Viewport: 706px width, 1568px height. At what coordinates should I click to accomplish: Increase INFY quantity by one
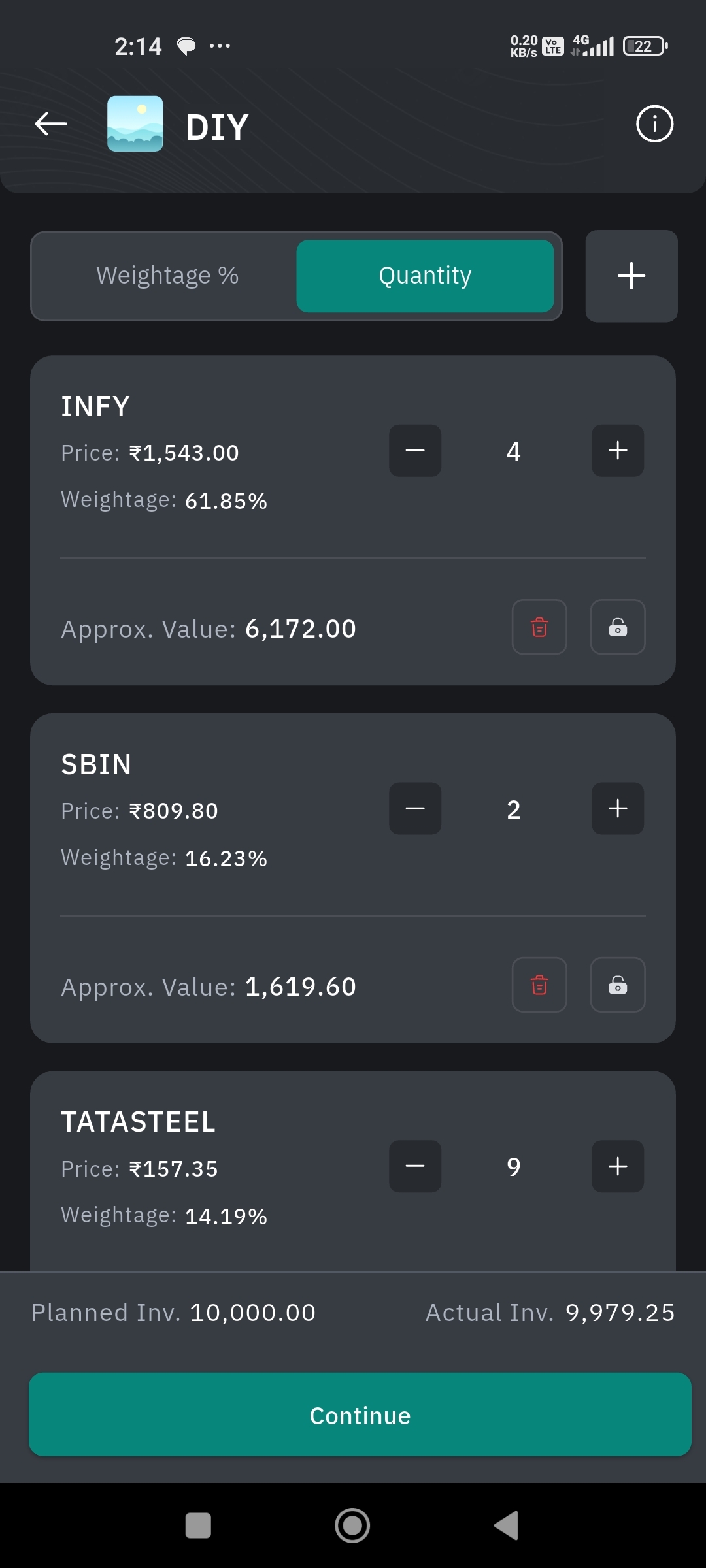618,451
